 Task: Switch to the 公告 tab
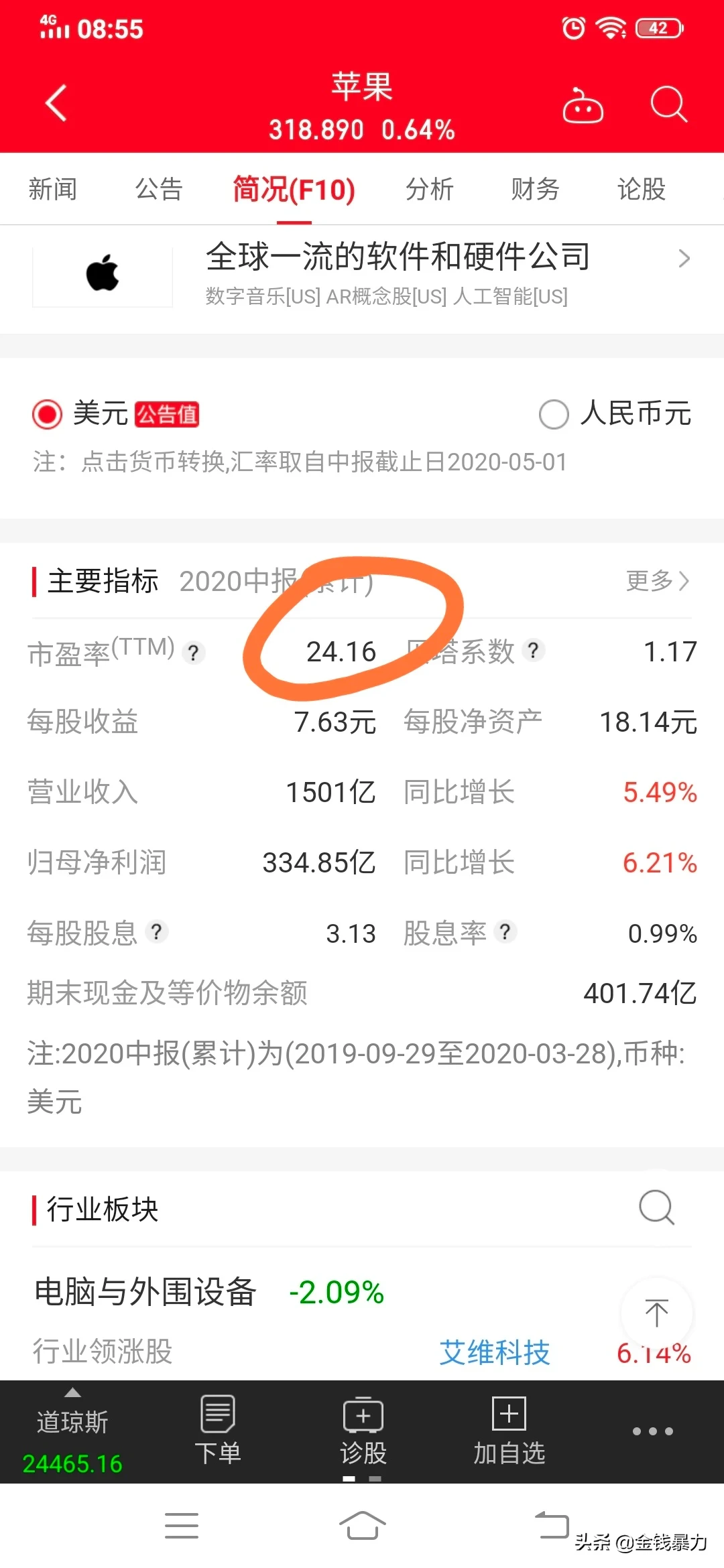159,190
